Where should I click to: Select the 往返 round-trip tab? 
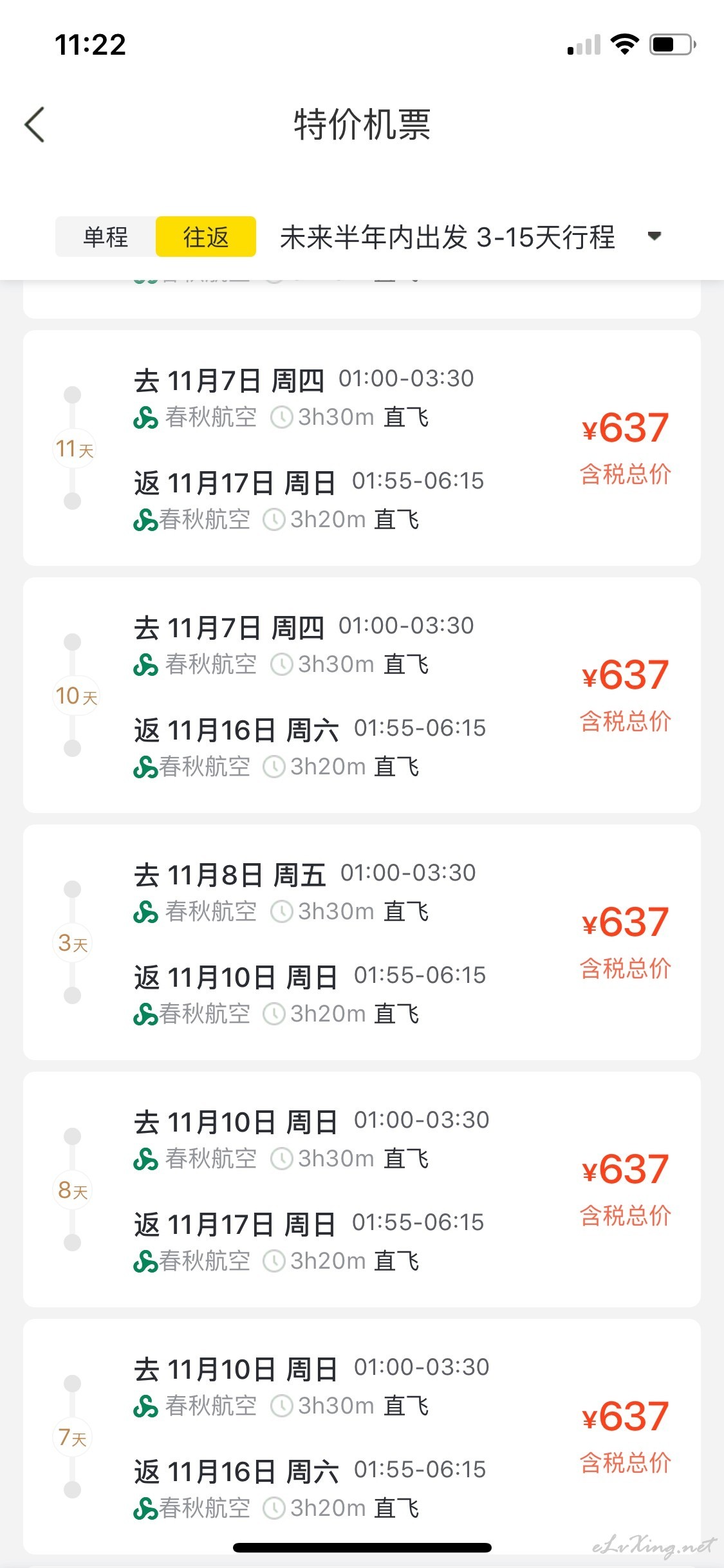click(x=206, y=237)
